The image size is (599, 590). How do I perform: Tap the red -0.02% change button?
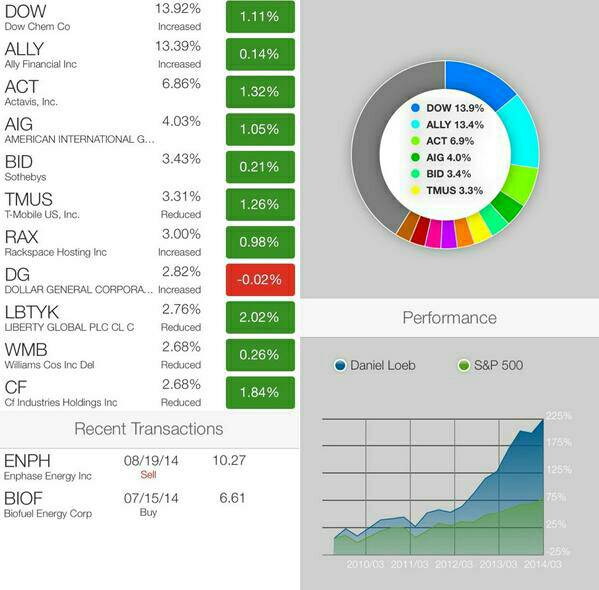tap(260, 280)
